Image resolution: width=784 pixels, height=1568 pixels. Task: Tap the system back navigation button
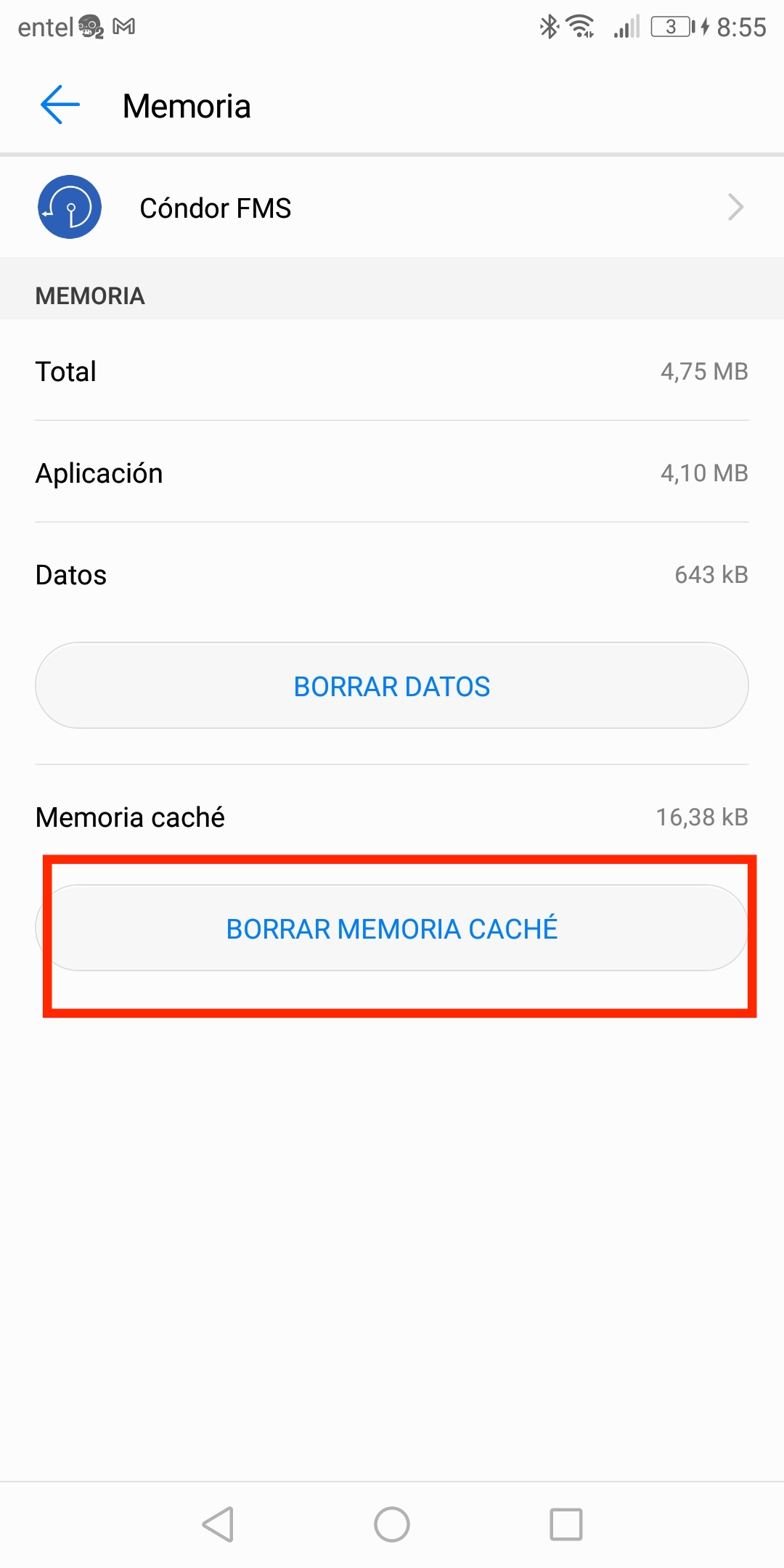point(218,1524)
